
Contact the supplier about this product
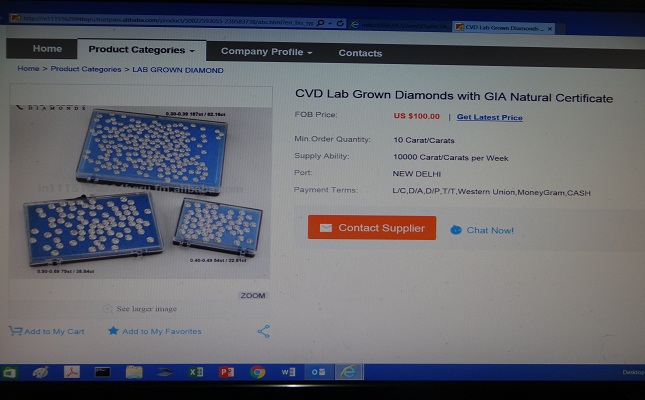tap(372, 228)
